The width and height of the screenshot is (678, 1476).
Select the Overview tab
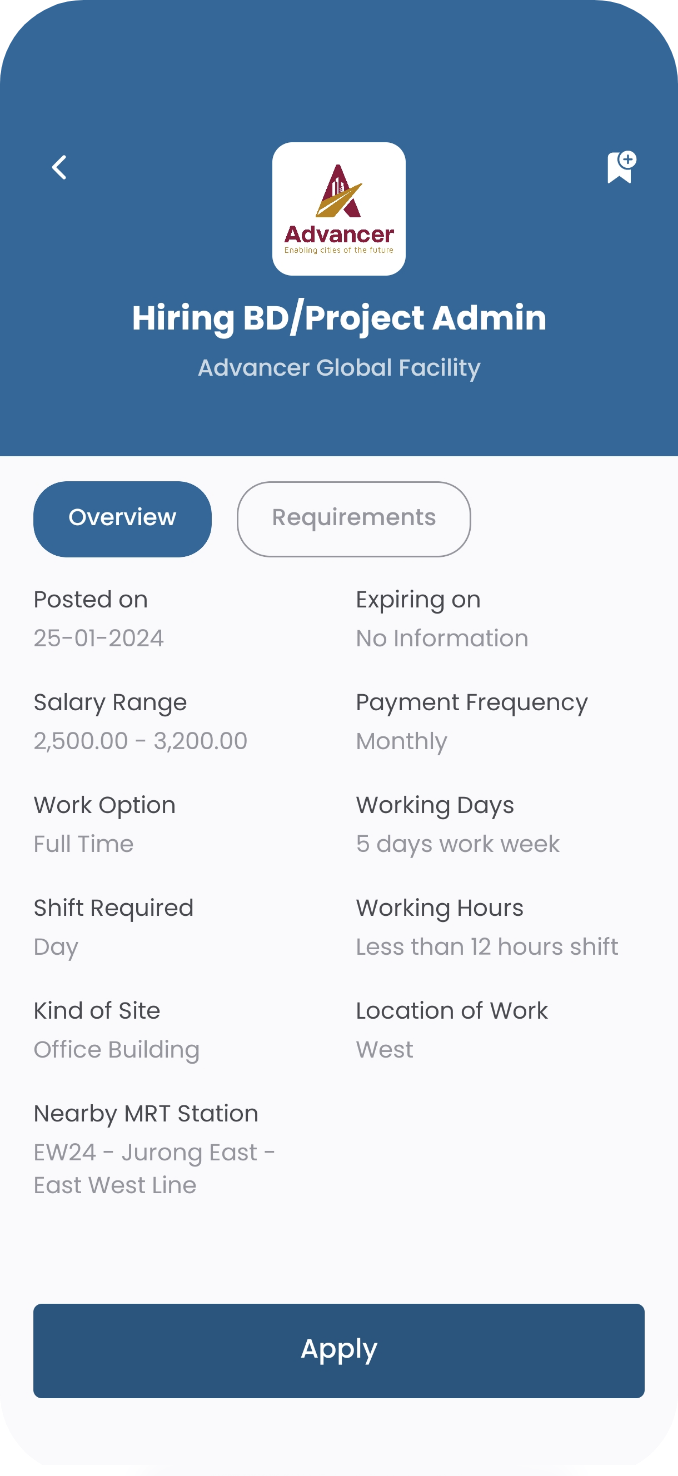[123, 519]
